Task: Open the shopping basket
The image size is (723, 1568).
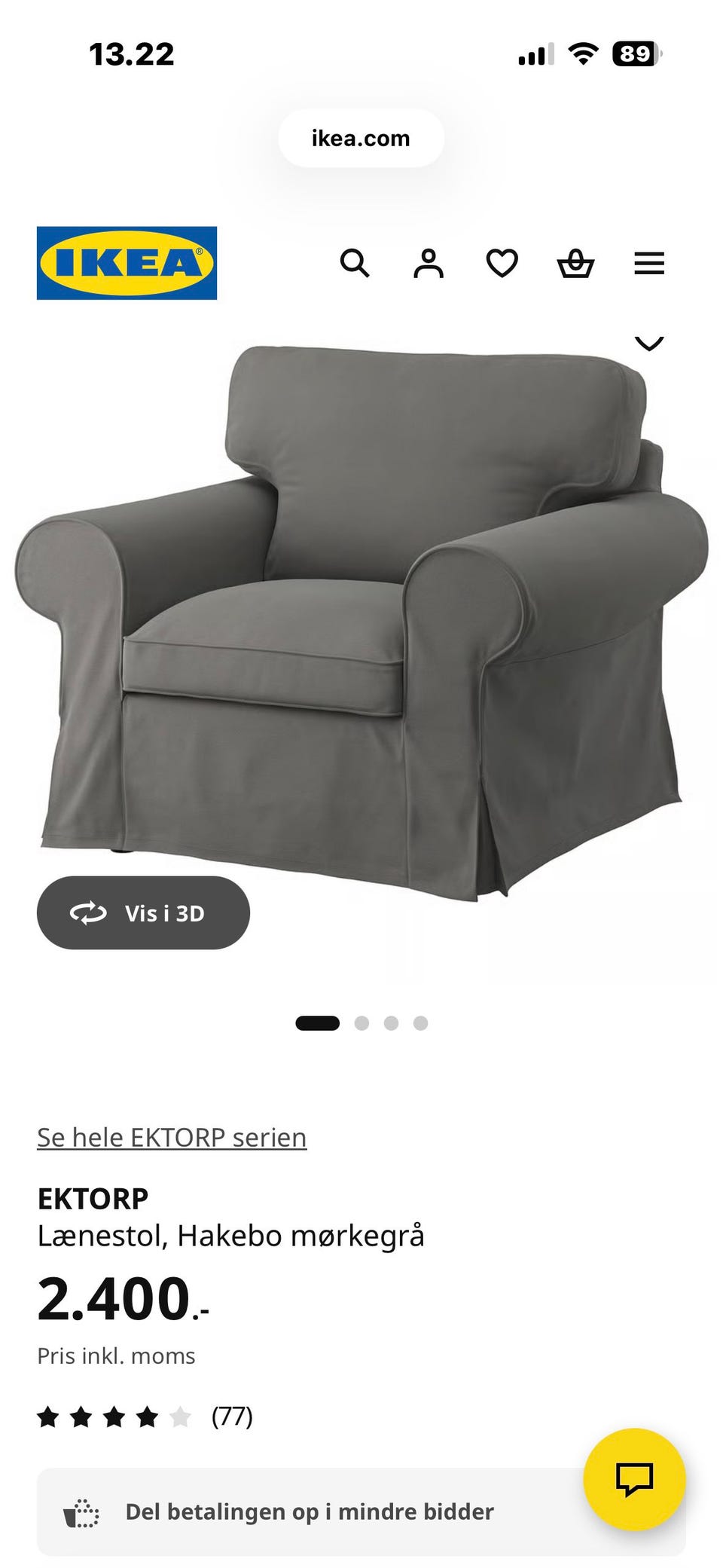Action: point(575,264)
